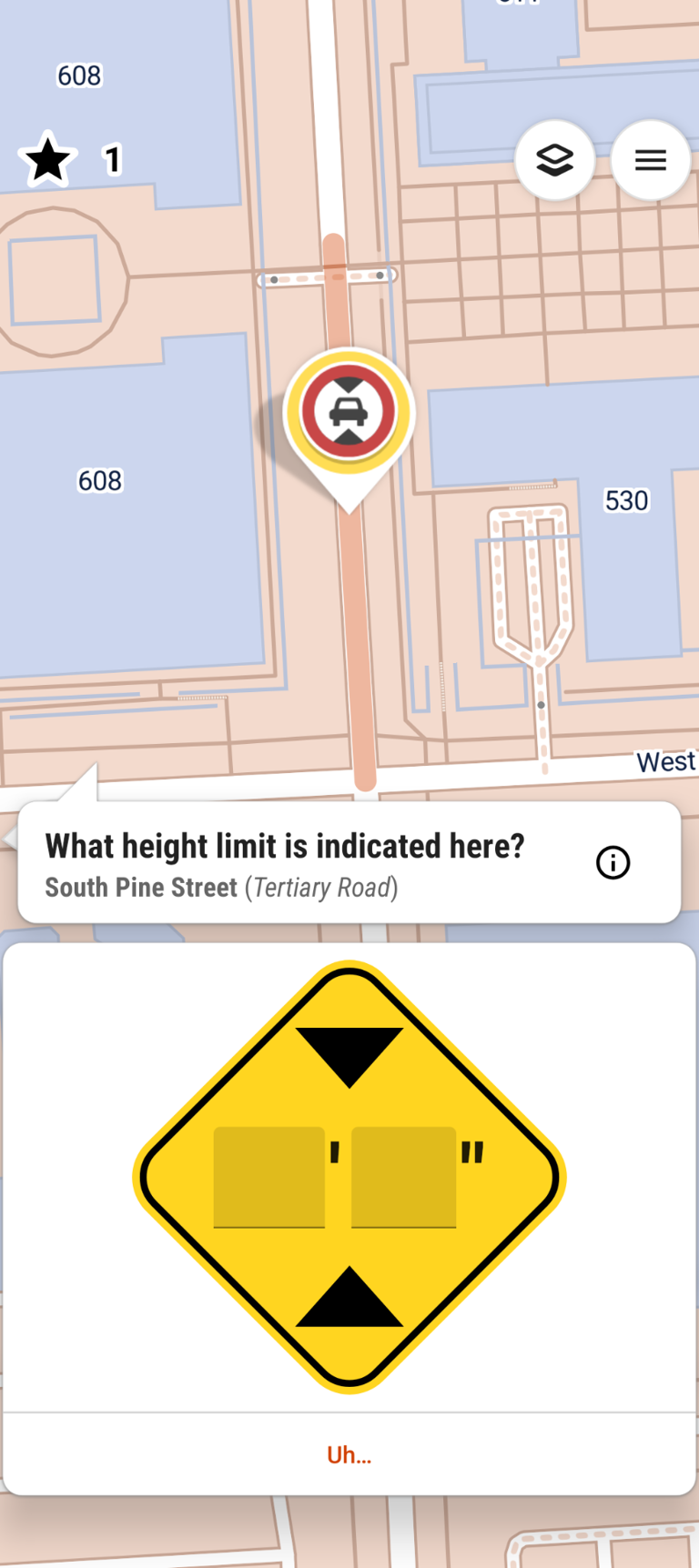Show quest info via the info icon
The image size is (699, 1568).
pyautogui.click(x=613, y=862)
